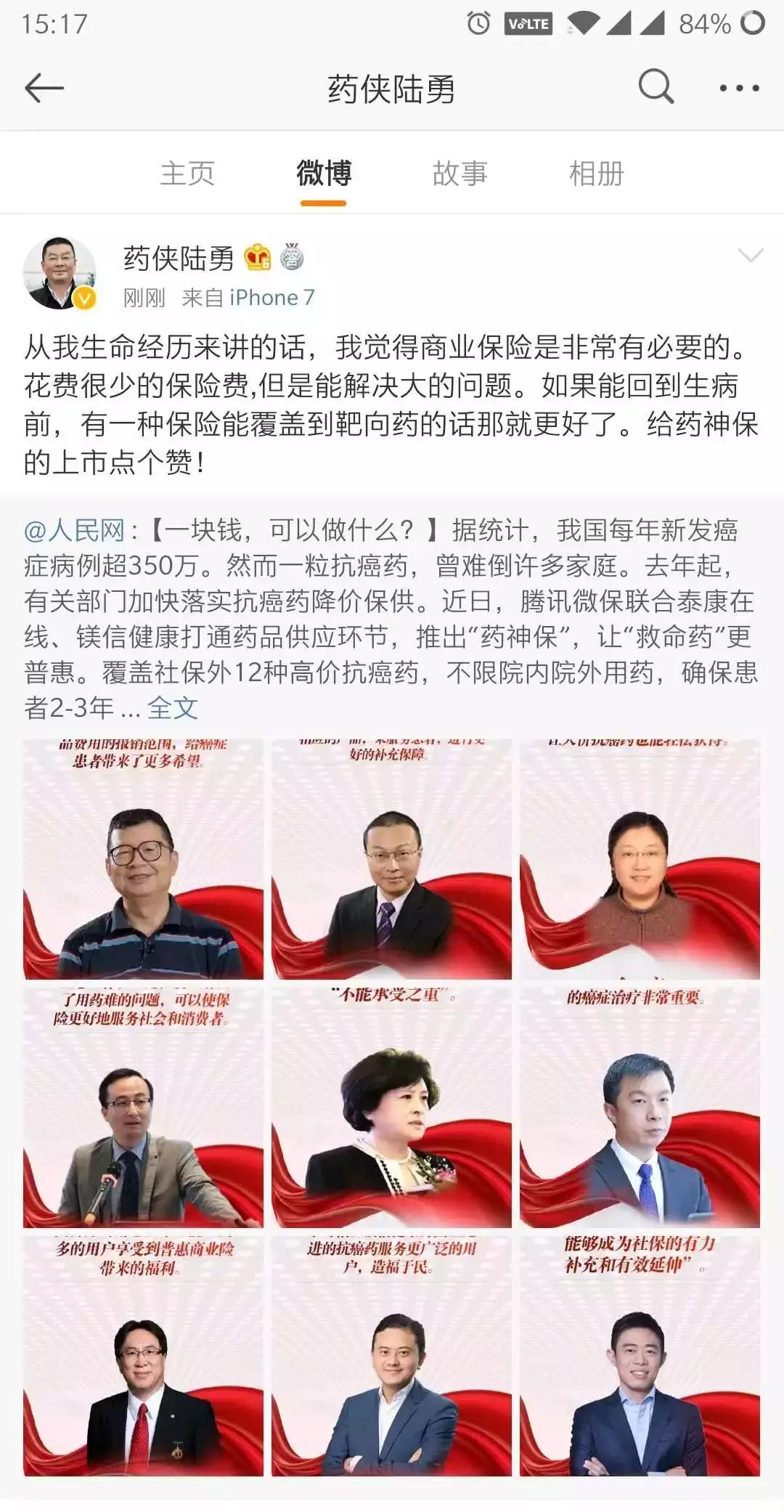Switch to the 主页 tab
The image size is (784, 1512).
pos(189,173)
